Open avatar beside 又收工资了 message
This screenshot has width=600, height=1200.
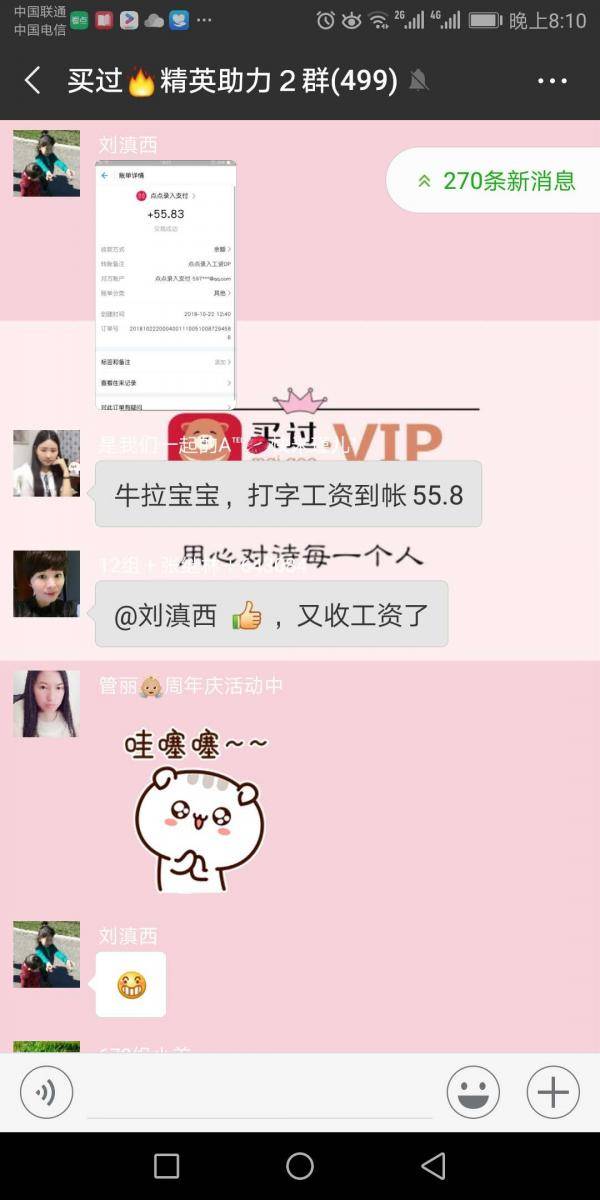[x=46, y=583]
